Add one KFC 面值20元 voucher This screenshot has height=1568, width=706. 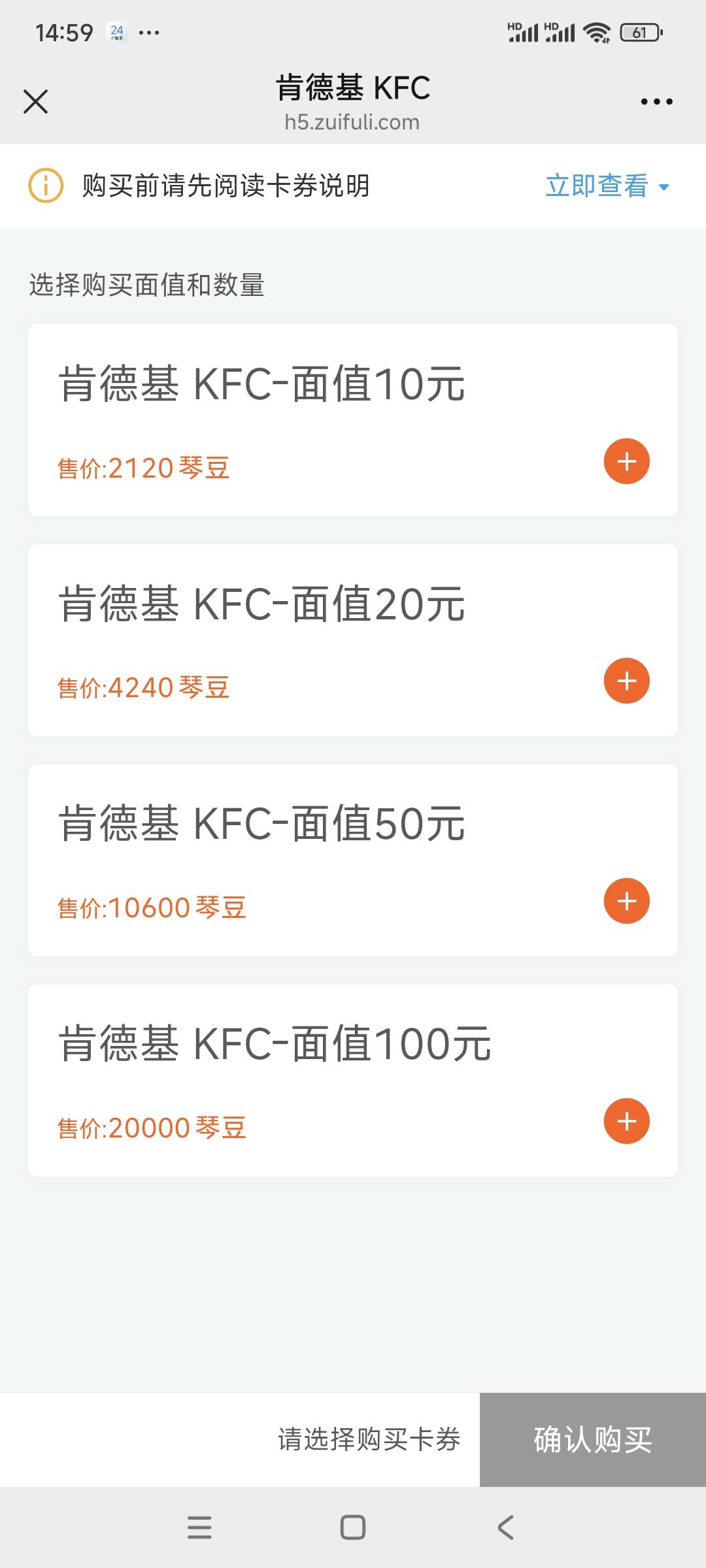pyautogui.click(x=626, y=681)
